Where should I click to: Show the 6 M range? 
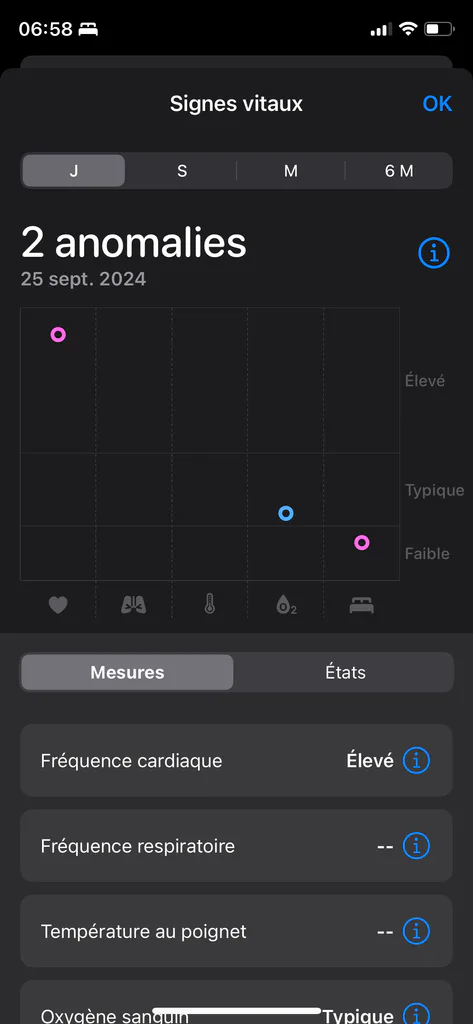(399, 170)
